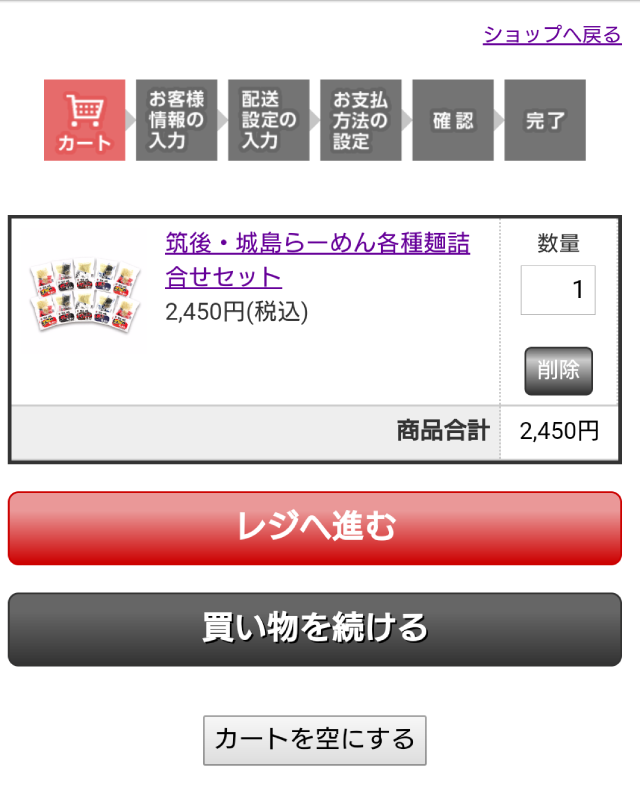
Task: Tap the ramen set product image
Action: 84,290
